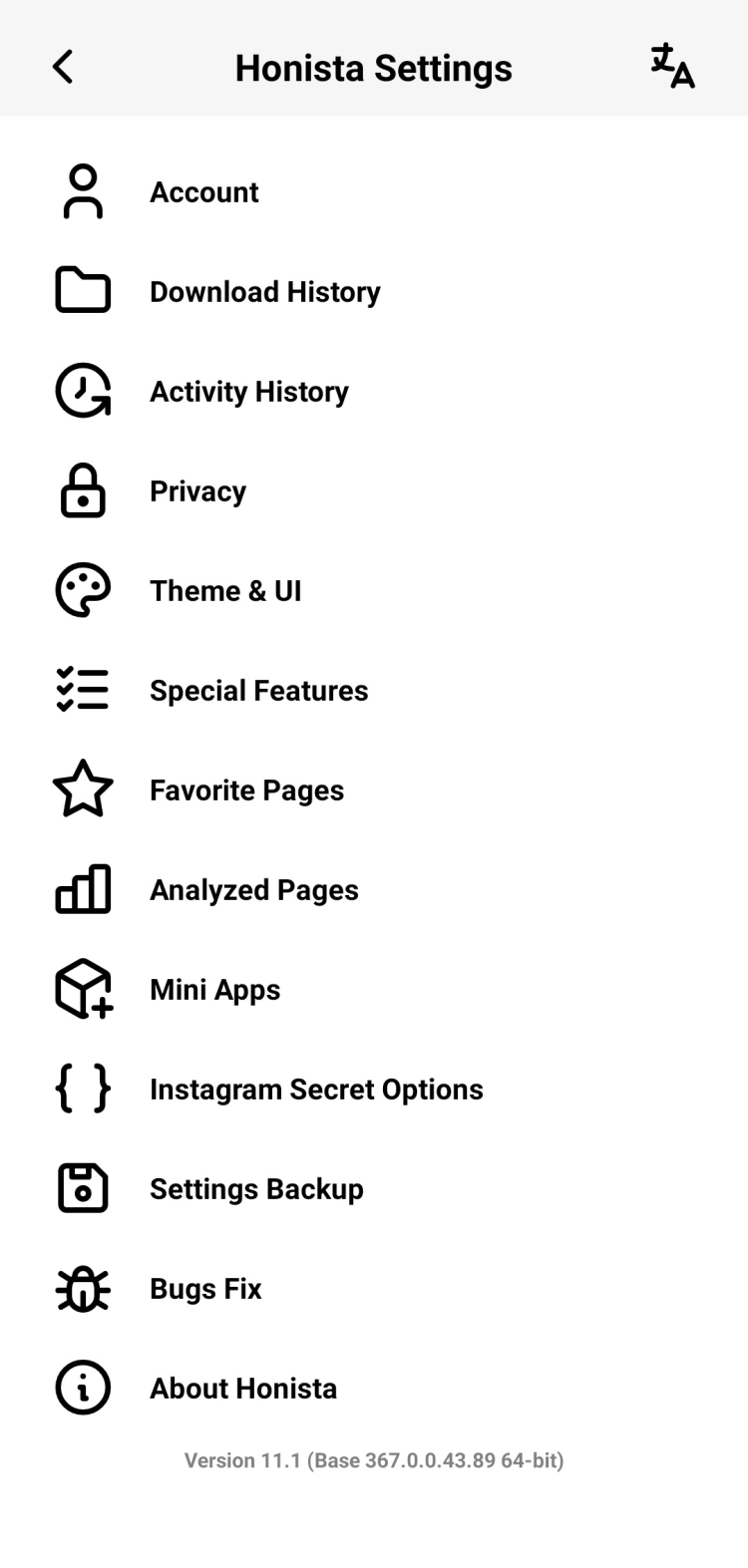
Task: Go back from Honista Settings
Action: coord(63,68)
